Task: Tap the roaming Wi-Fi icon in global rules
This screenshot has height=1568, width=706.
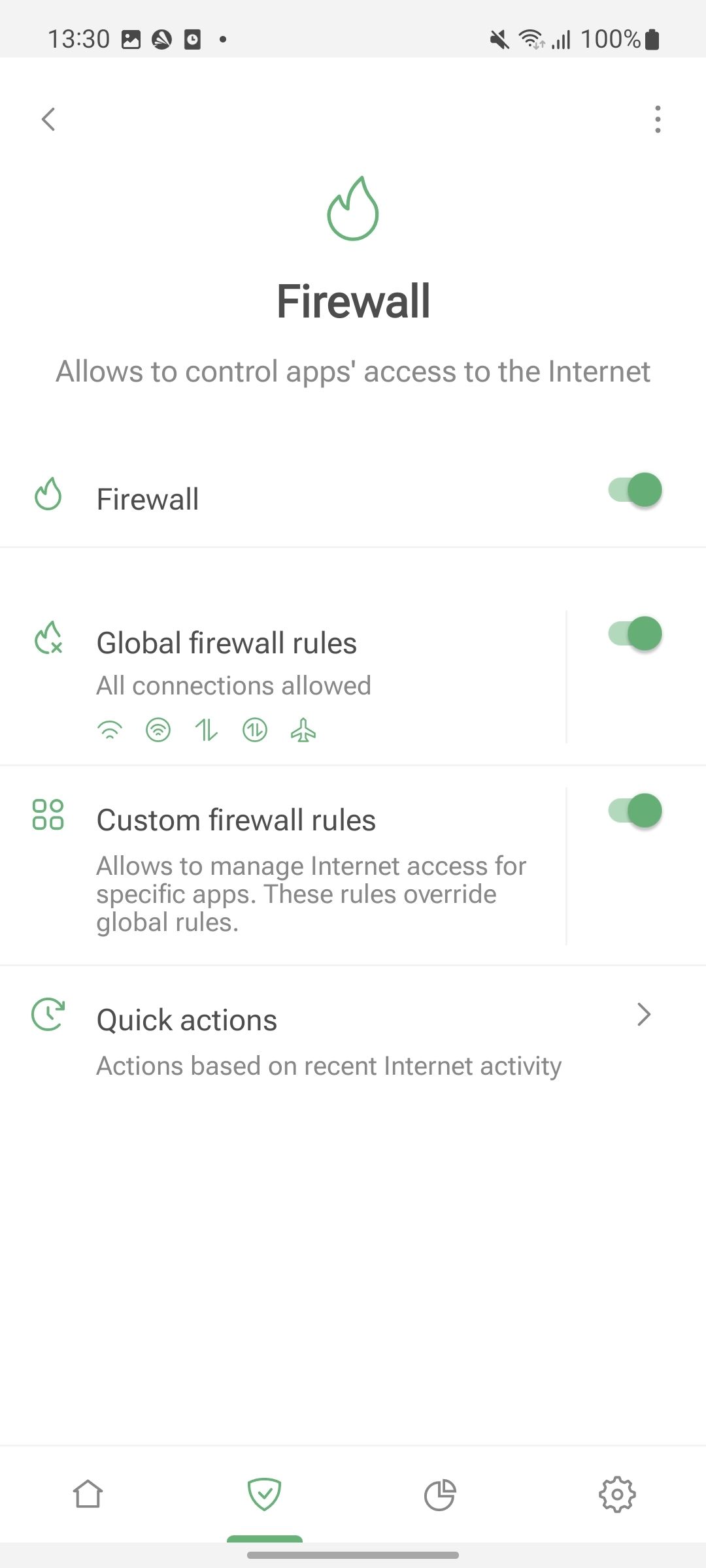Action: point(158,730)
